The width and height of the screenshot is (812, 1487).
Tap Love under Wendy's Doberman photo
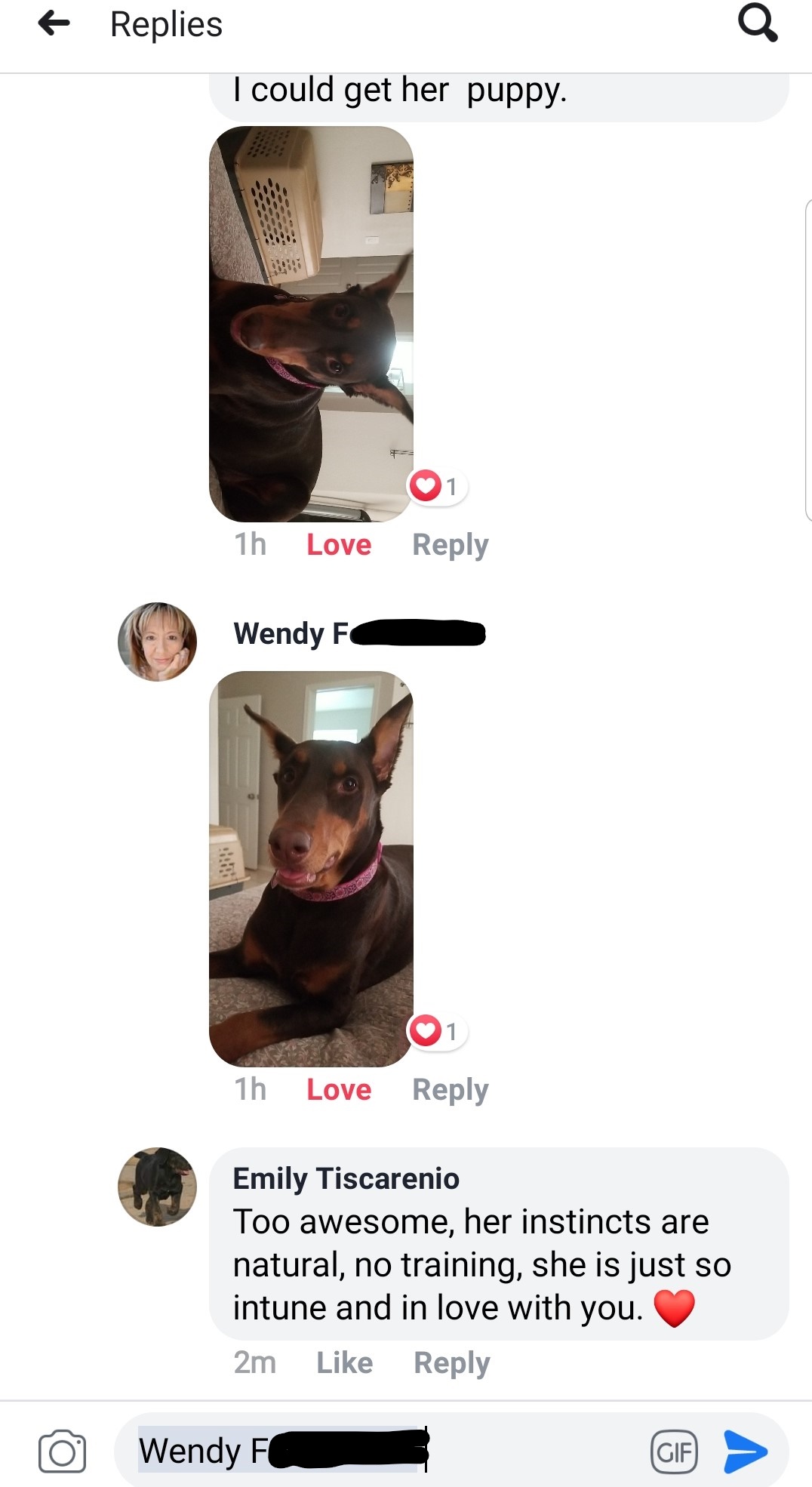339,1089
